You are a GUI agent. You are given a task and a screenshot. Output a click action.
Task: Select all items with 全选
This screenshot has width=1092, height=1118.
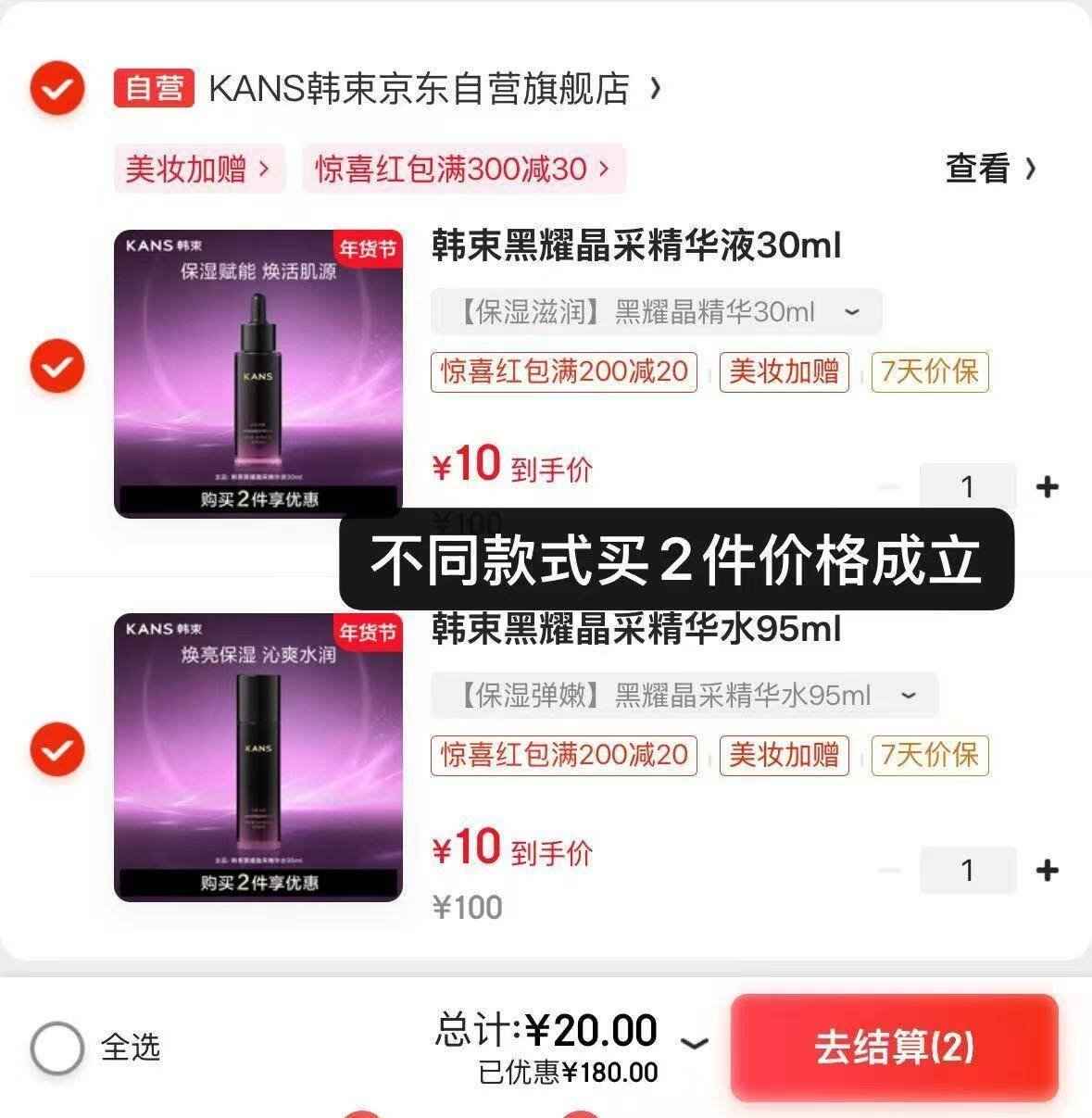click(57, 1048)
